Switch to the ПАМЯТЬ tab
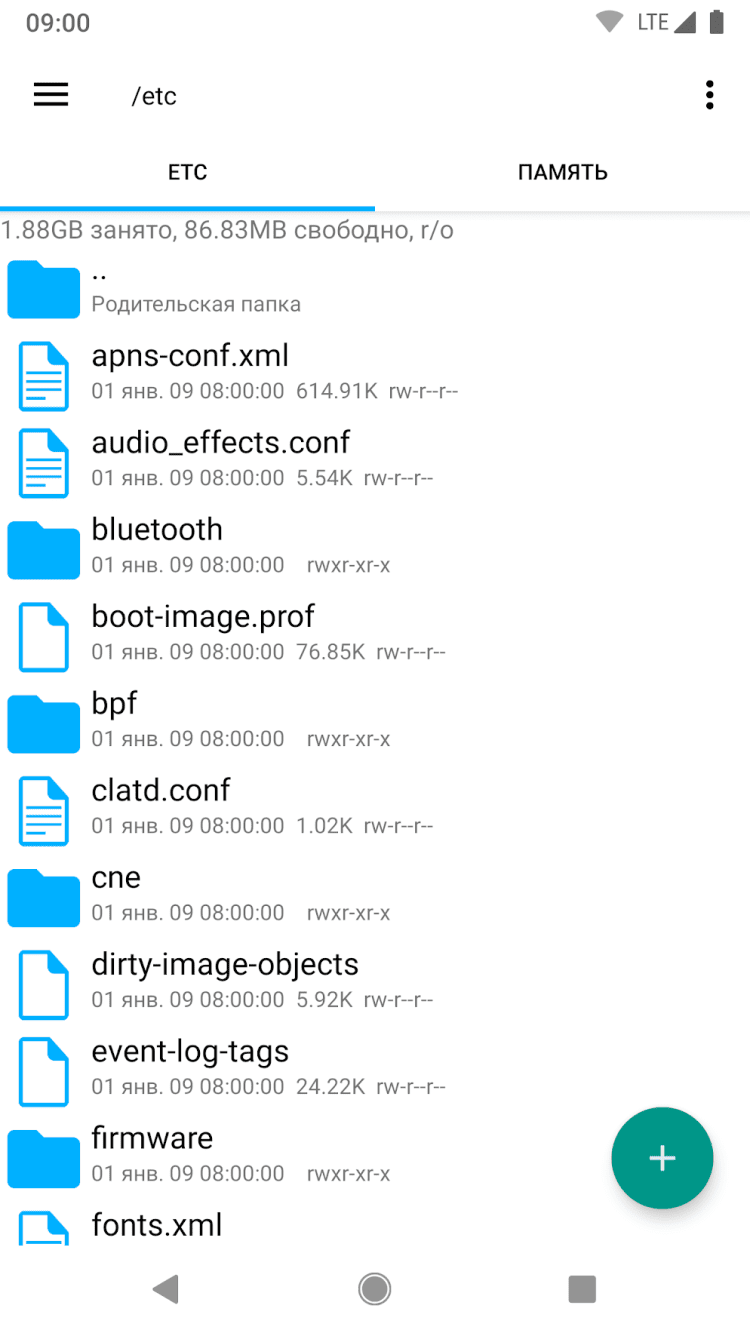This screenshot has width=750, height=1333. (562, 172)
